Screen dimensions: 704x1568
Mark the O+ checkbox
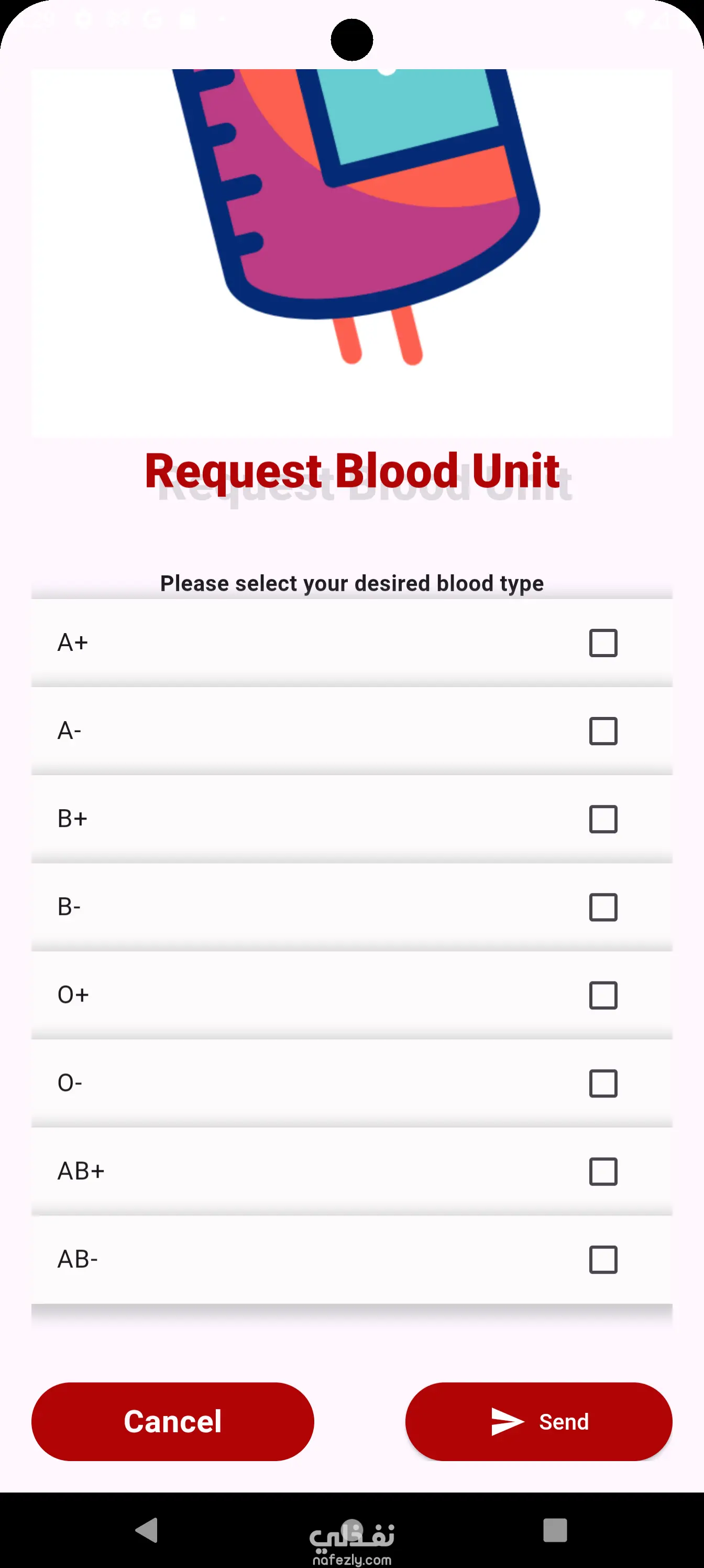pos(603,995)
